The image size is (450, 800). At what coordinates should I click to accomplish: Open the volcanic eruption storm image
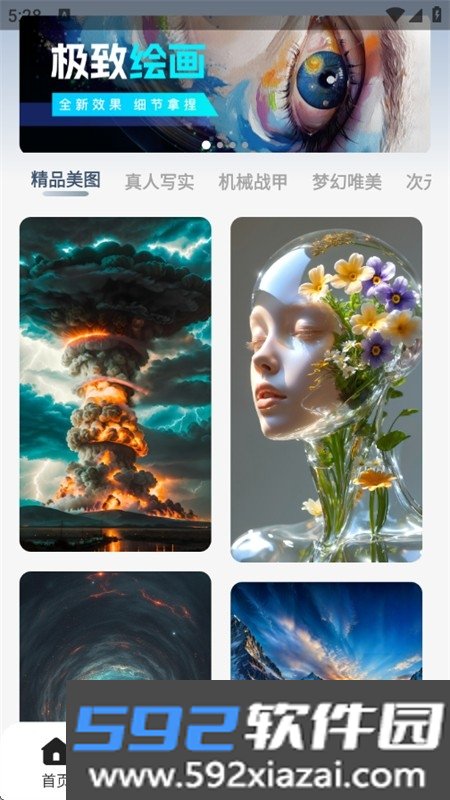[x=115, y=384]
